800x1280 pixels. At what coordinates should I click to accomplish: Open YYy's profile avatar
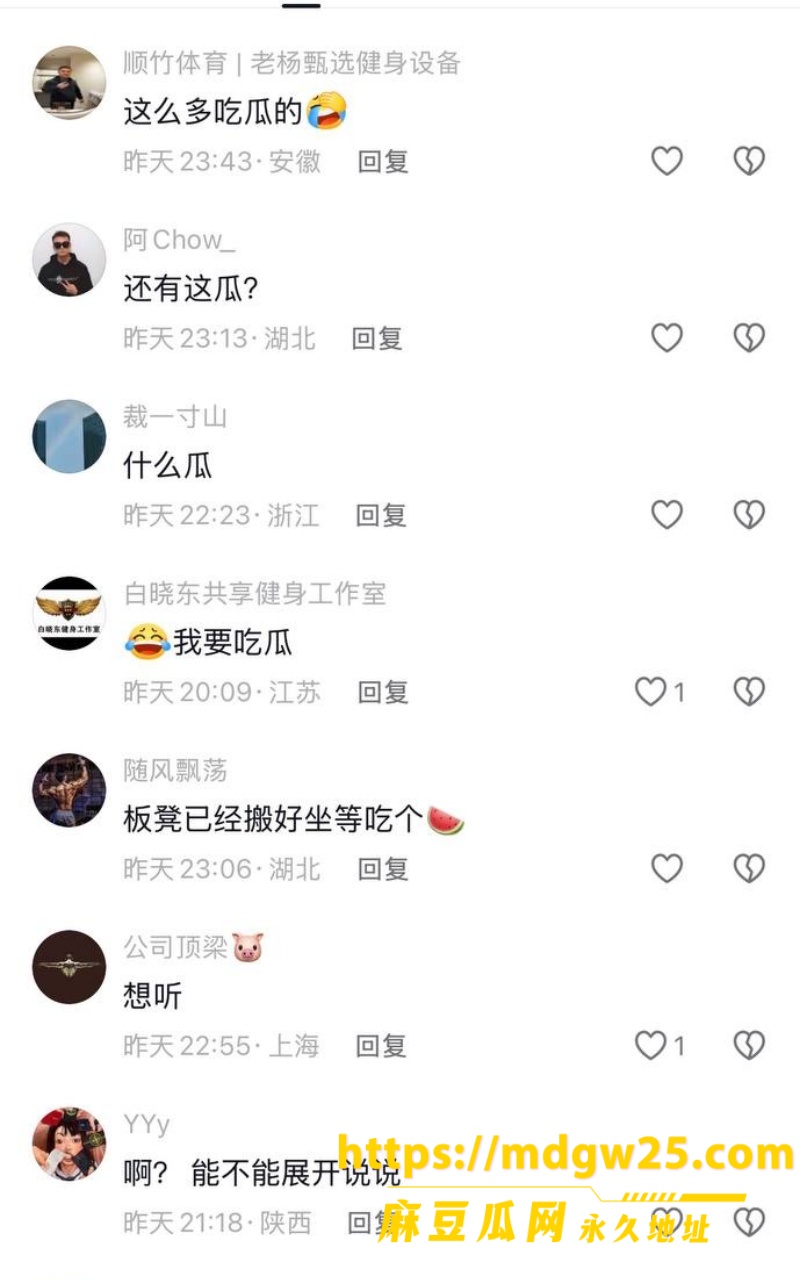(69, 1144)
